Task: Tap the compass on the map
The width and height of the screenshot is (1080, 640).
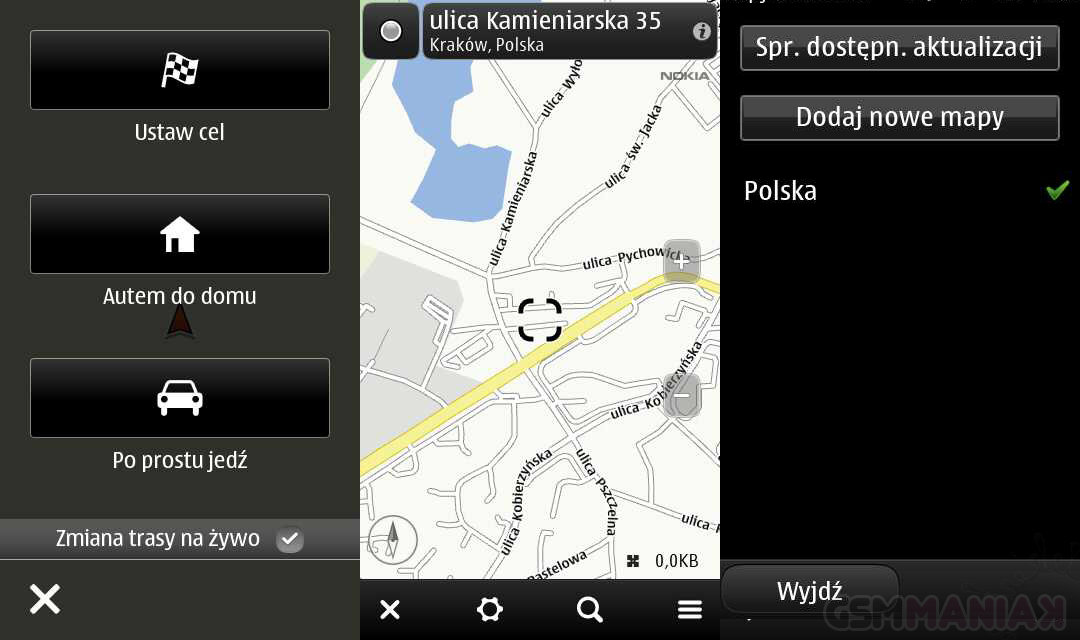Action: coord(392,540)
